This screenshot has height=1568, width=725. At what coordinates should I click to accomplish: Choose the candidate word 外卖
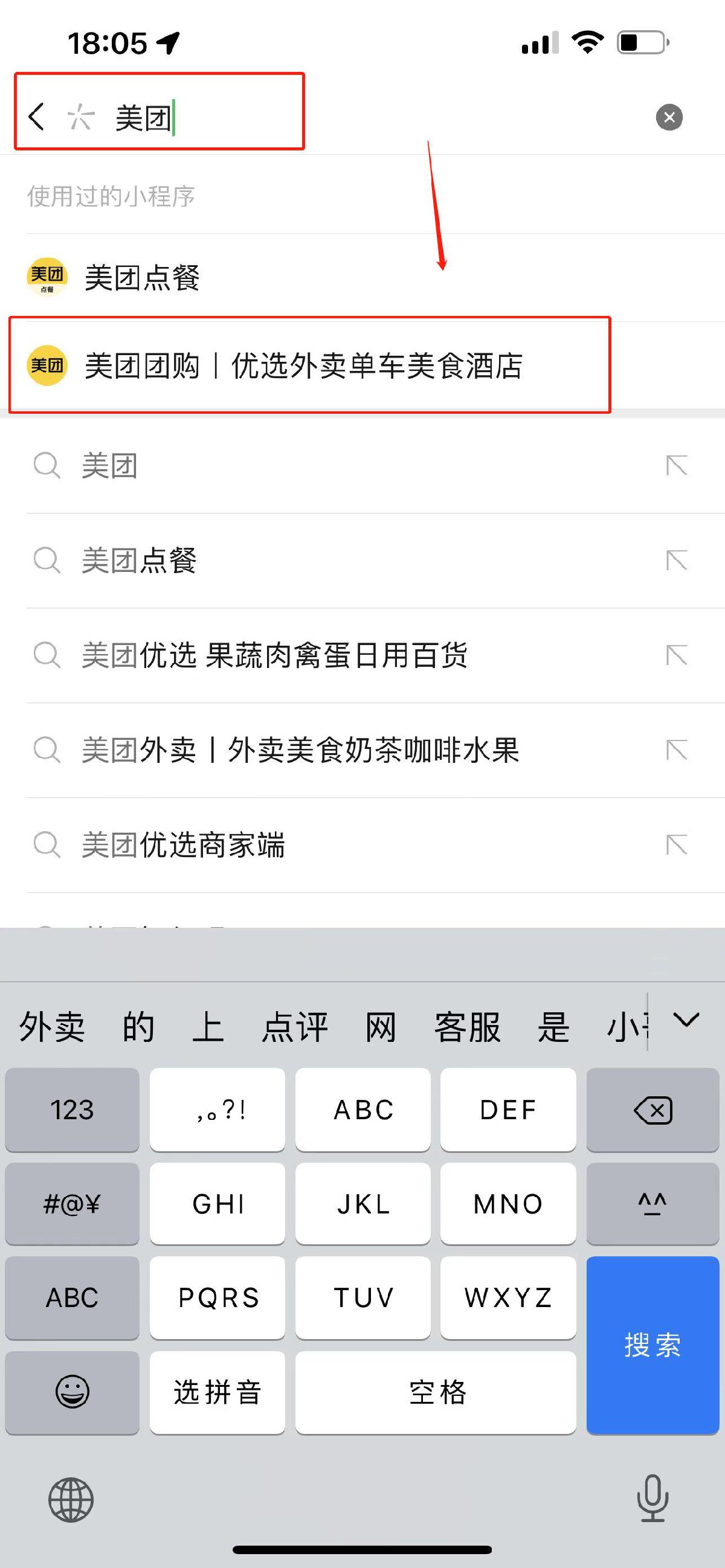pos(53,1026)
